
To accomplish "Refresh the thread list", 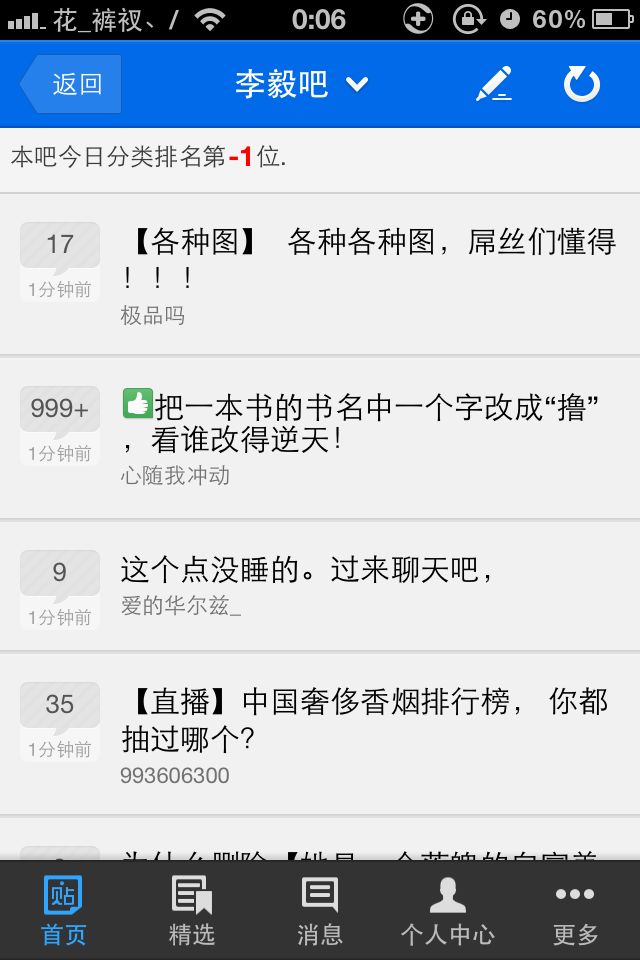I will tap(581, 84).
